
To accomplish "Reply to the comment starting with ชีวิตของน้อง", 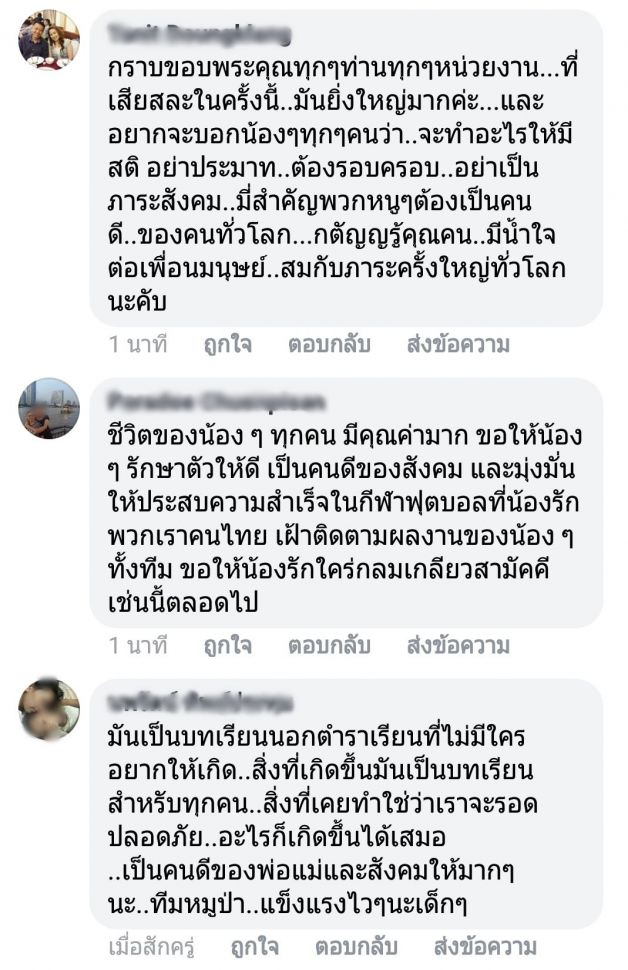I will click(x=329, y=646).
